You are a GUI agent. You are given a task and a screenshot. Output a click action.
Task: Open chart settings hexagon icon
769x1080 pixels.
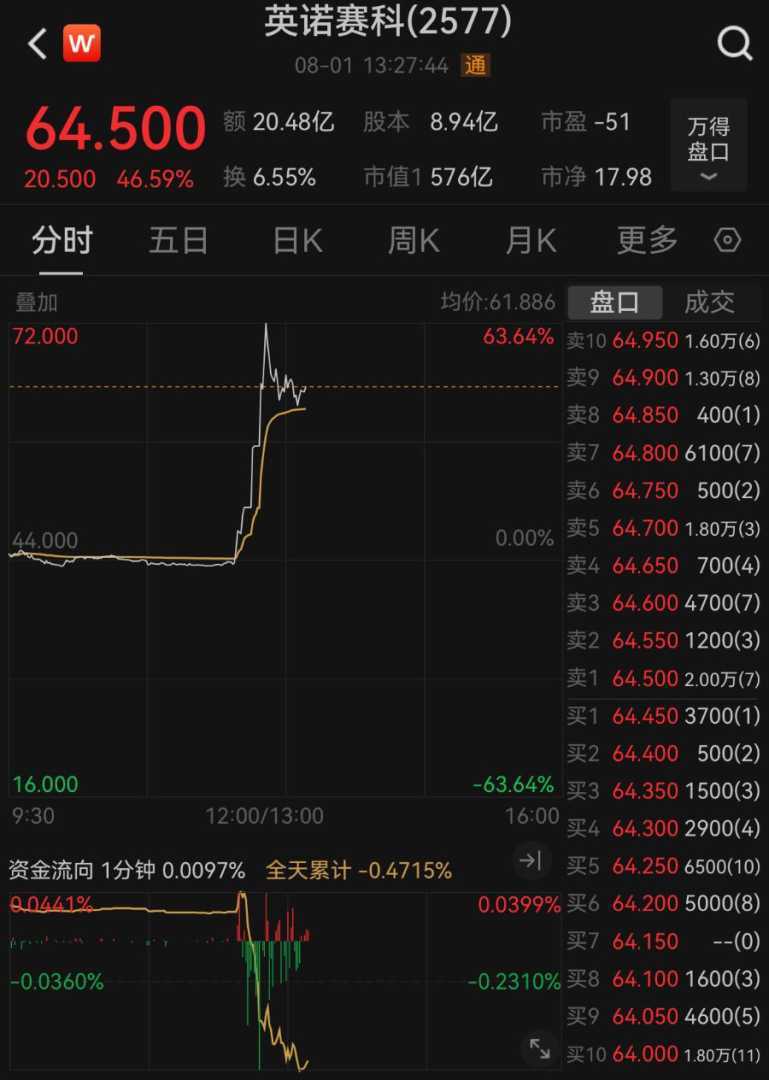(x=728, y=241)
